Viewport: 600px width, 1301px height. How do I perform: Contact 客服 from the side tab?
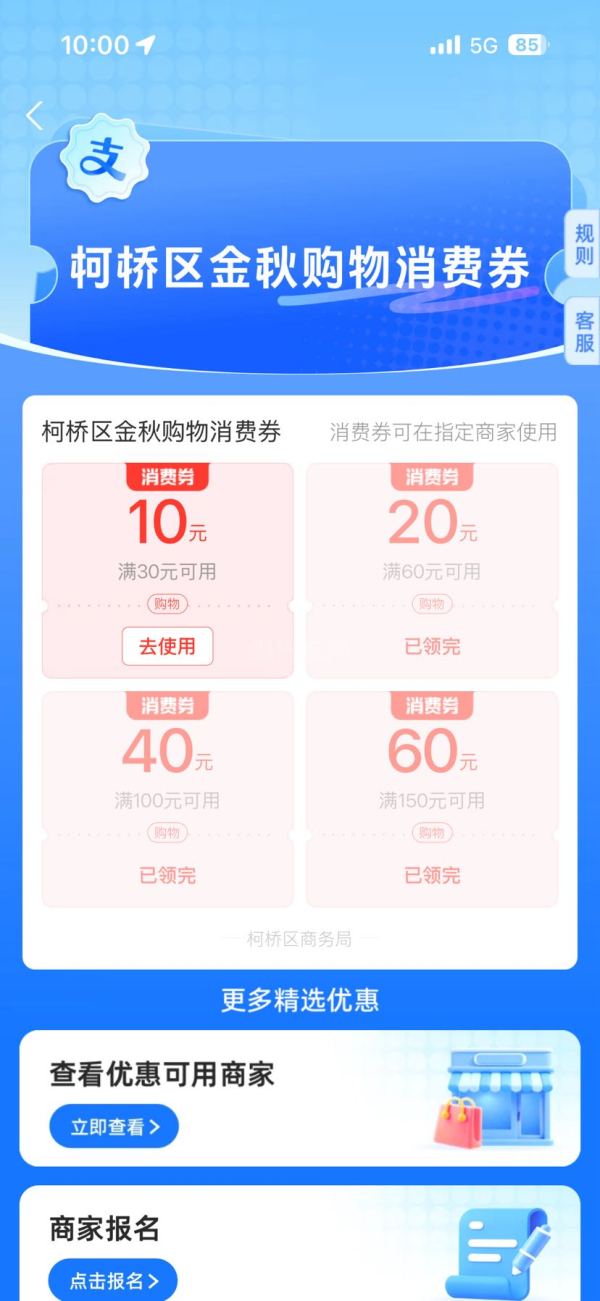[583, 332]
